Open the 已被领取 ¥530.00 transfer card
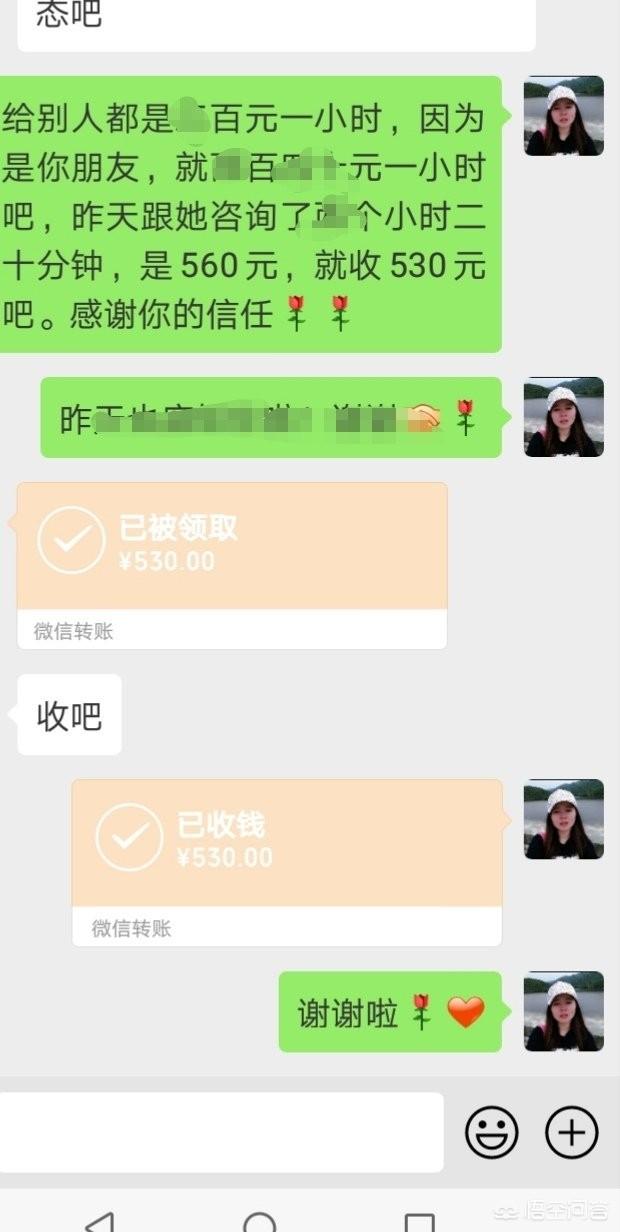 point(232,565)
